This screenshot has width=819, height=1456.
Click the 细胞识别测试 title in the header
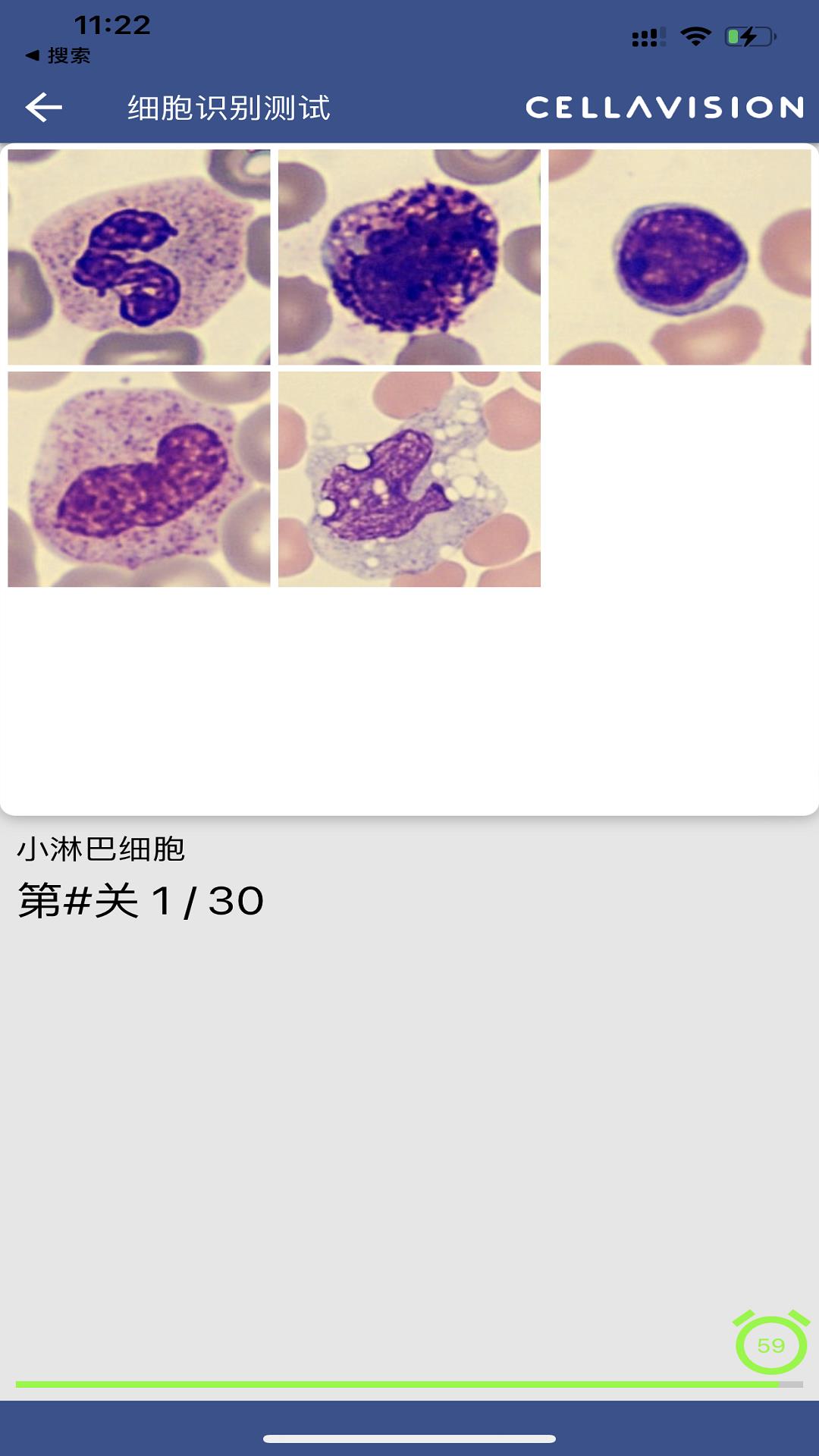coord(229,106)
